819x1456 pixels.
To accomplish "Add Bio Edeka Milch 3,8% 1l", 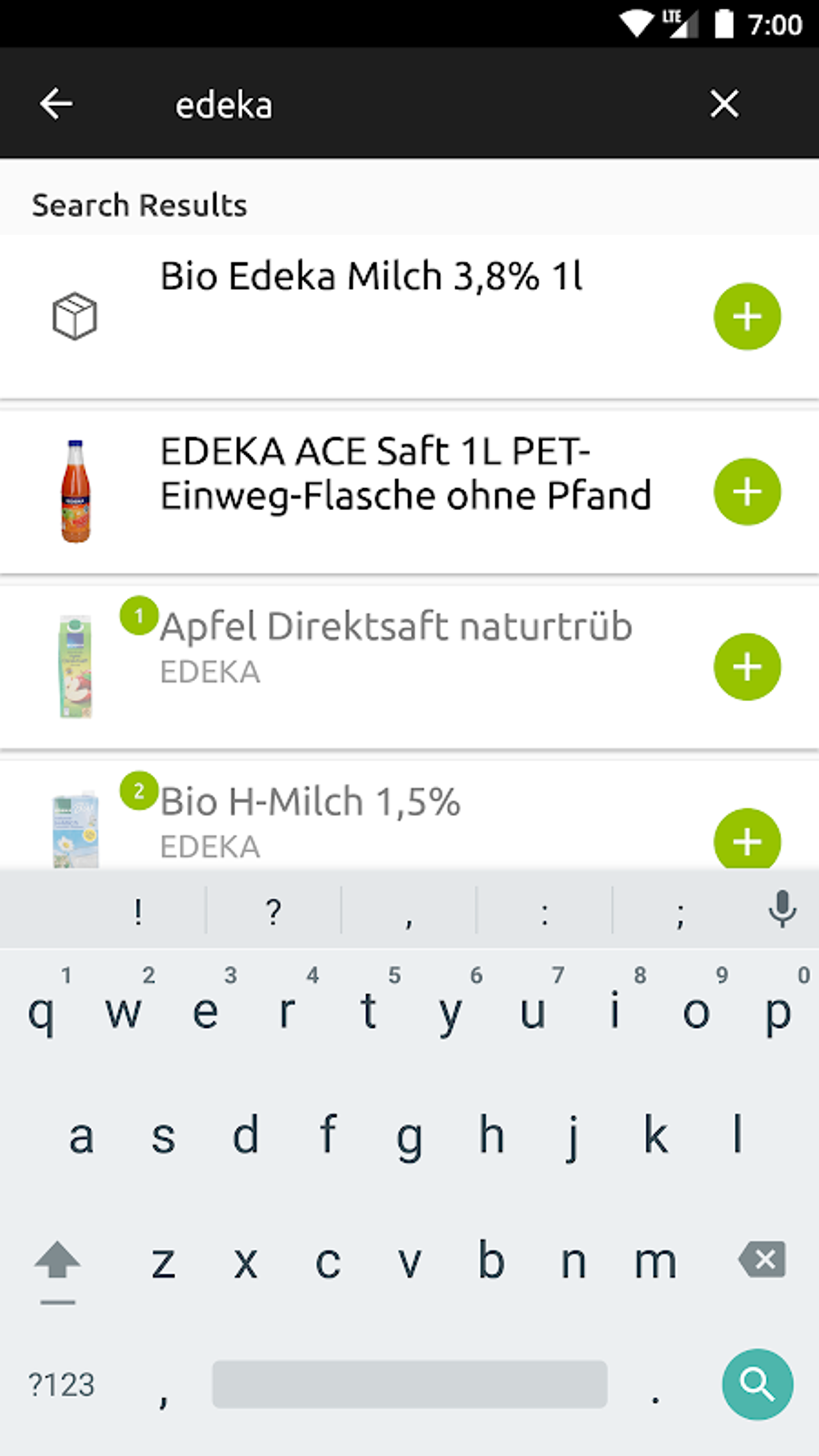I will (747, 316).
